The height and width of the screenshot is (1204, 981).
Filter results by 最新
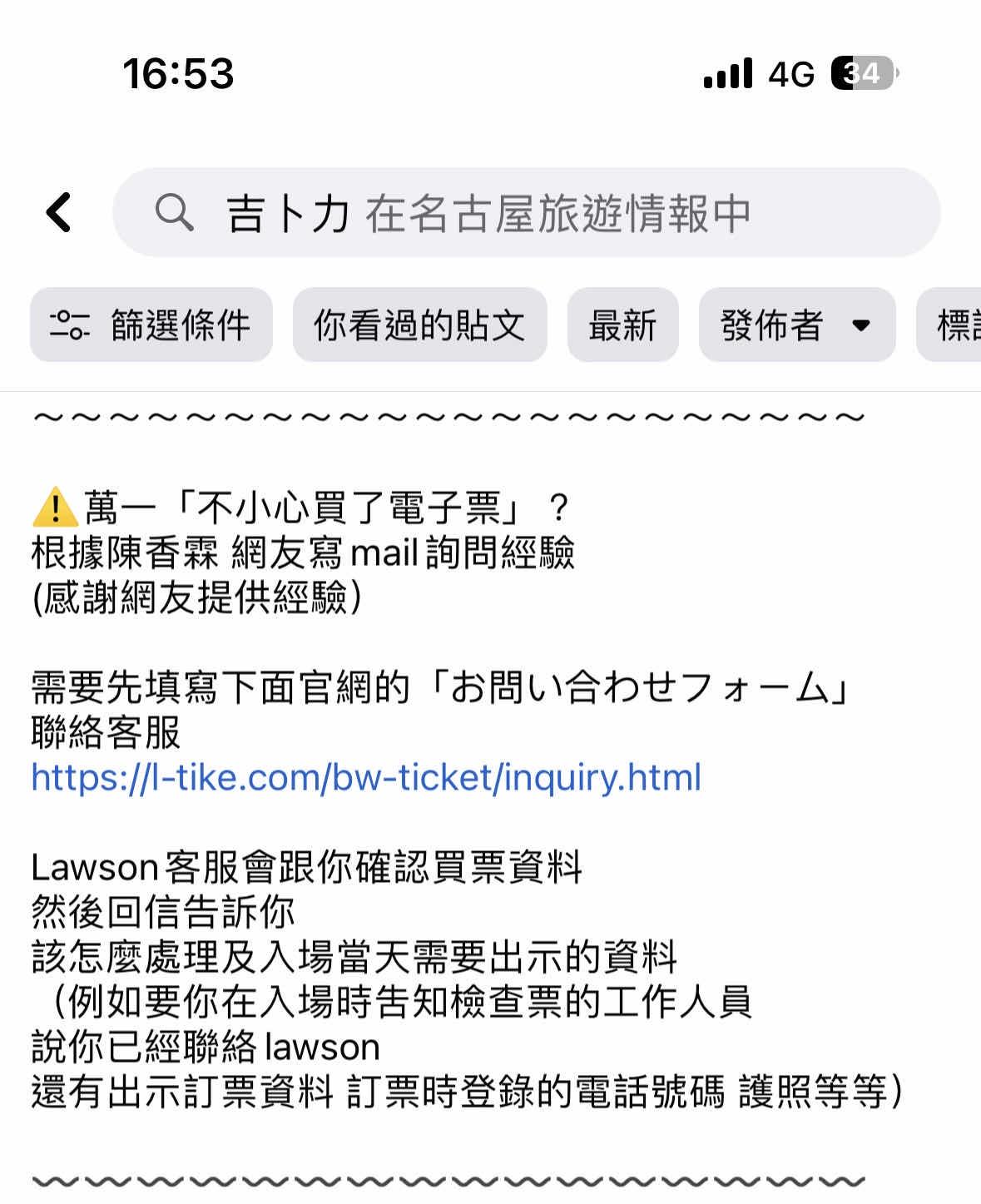point(622,325)
